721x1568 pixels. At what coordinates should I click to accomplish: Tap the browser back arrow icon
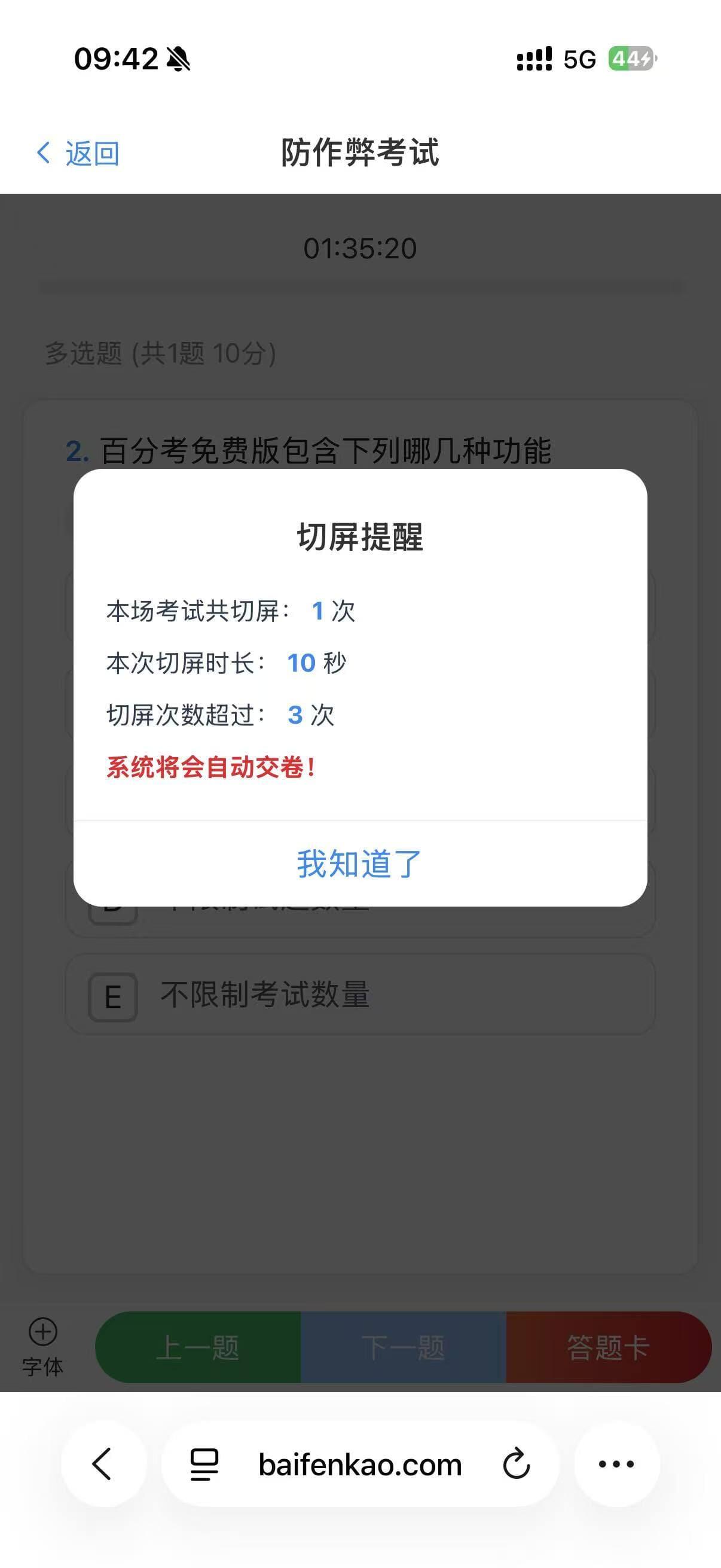point(102,1465)
